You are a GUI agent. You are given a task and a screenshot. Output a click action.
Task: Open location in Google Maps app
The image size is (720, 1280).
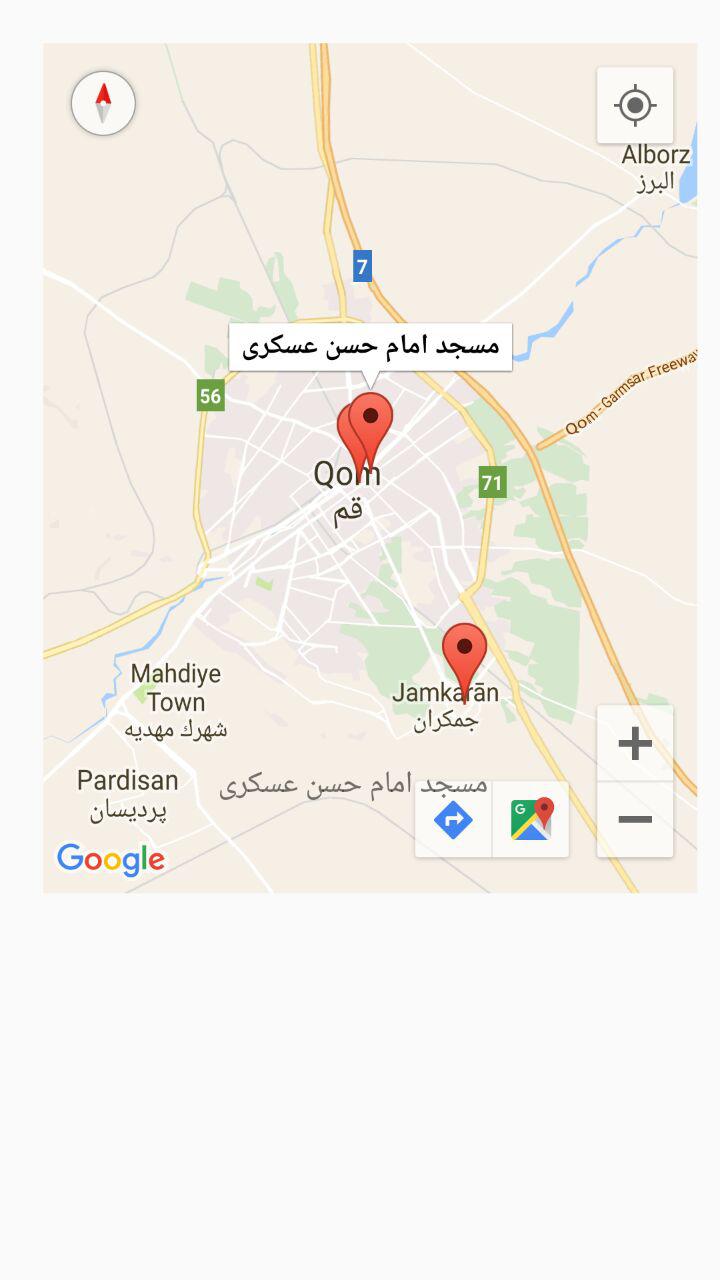point(531,820)
